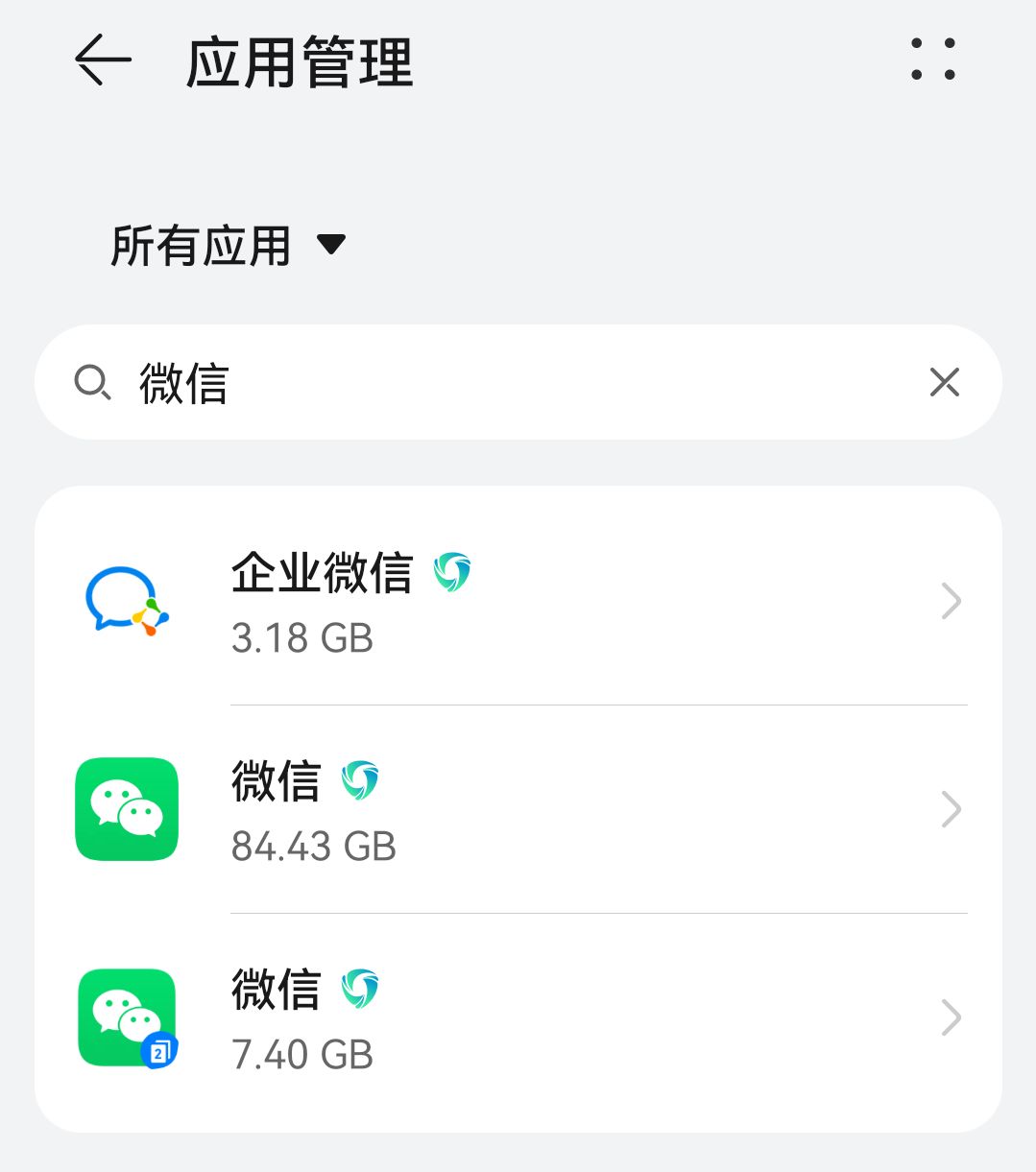Tap the 应用管理 title text

299,64
